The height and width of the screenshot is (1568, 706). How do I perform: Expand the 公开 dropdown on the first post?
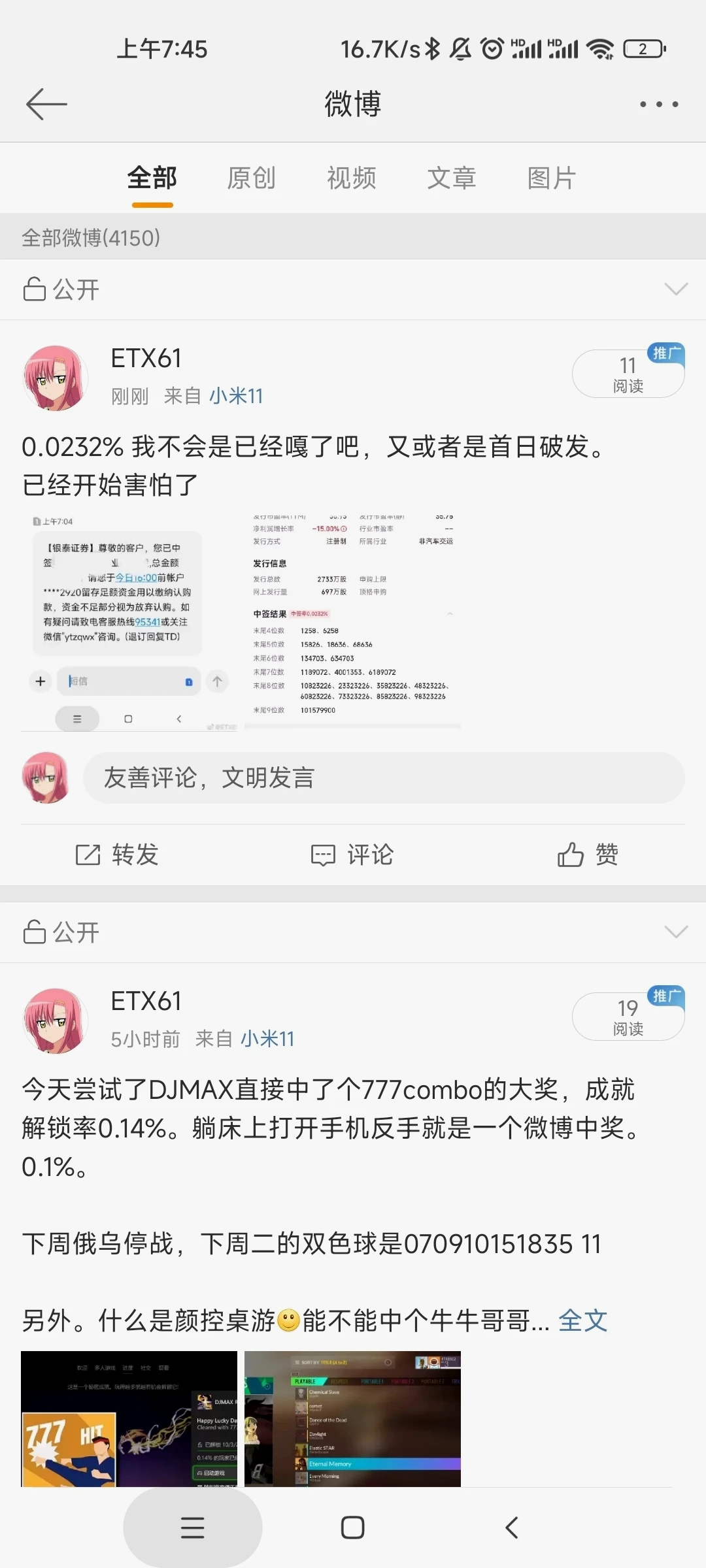[675, 289]
